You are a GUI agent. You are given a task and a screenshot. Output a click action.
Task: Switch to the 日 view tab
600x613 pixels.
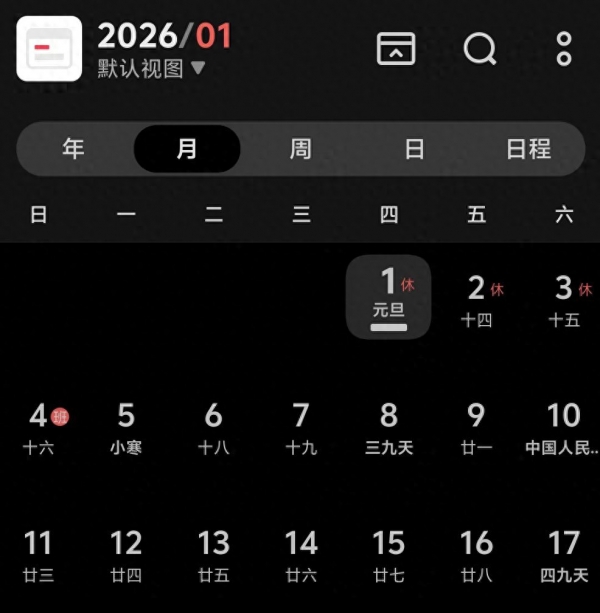coord(414,149)
